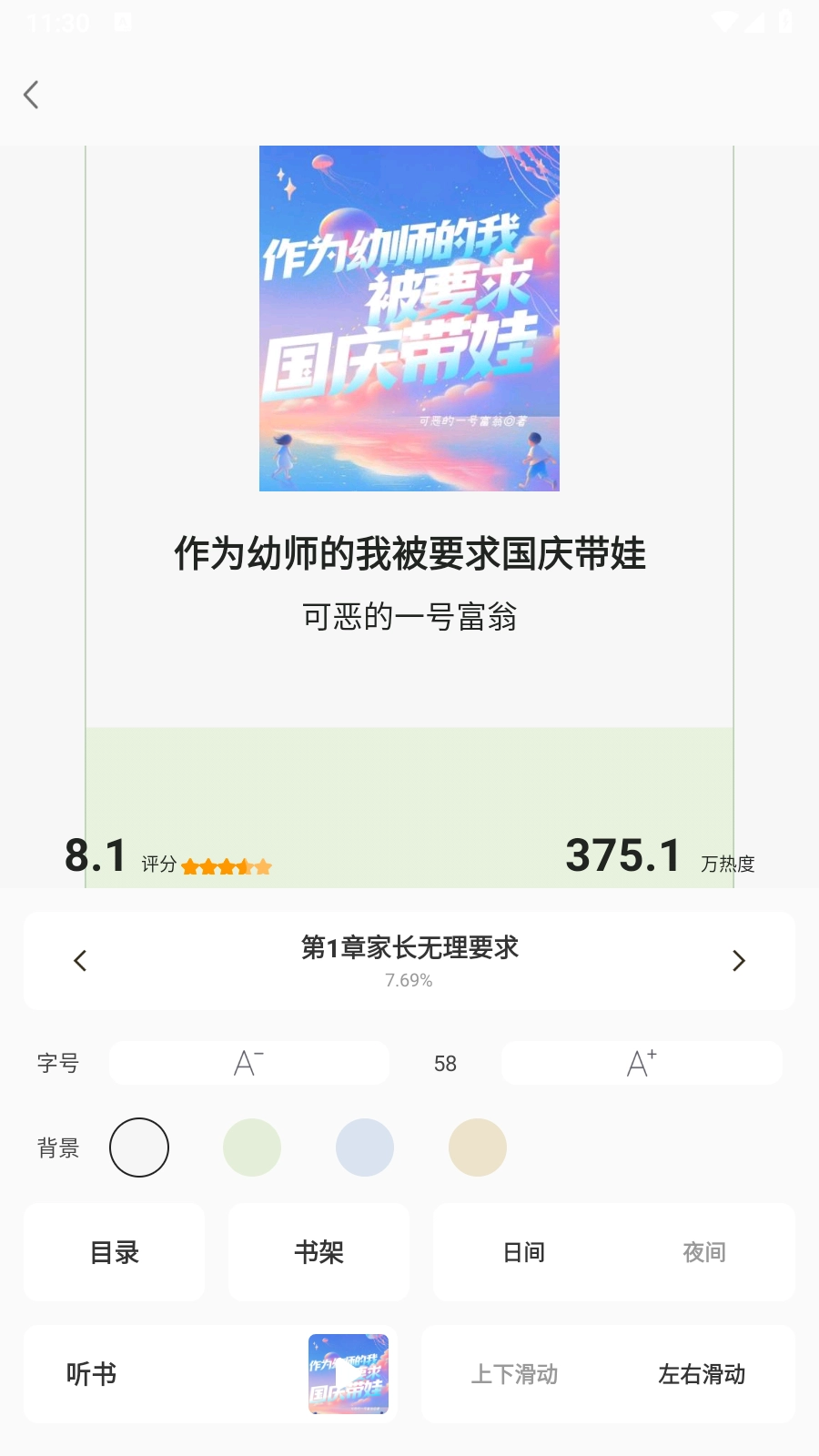Choose the green background color
This screenshot has height=1456, width=819.
[252, 1148]
